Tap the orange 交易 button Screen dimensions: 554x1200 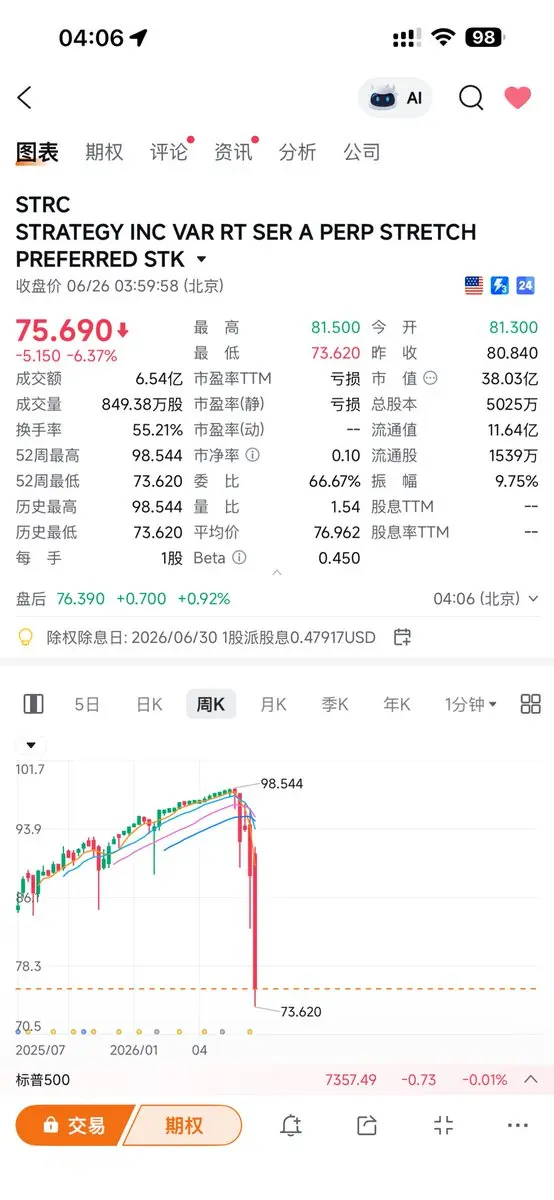(x=75, y=1125)
